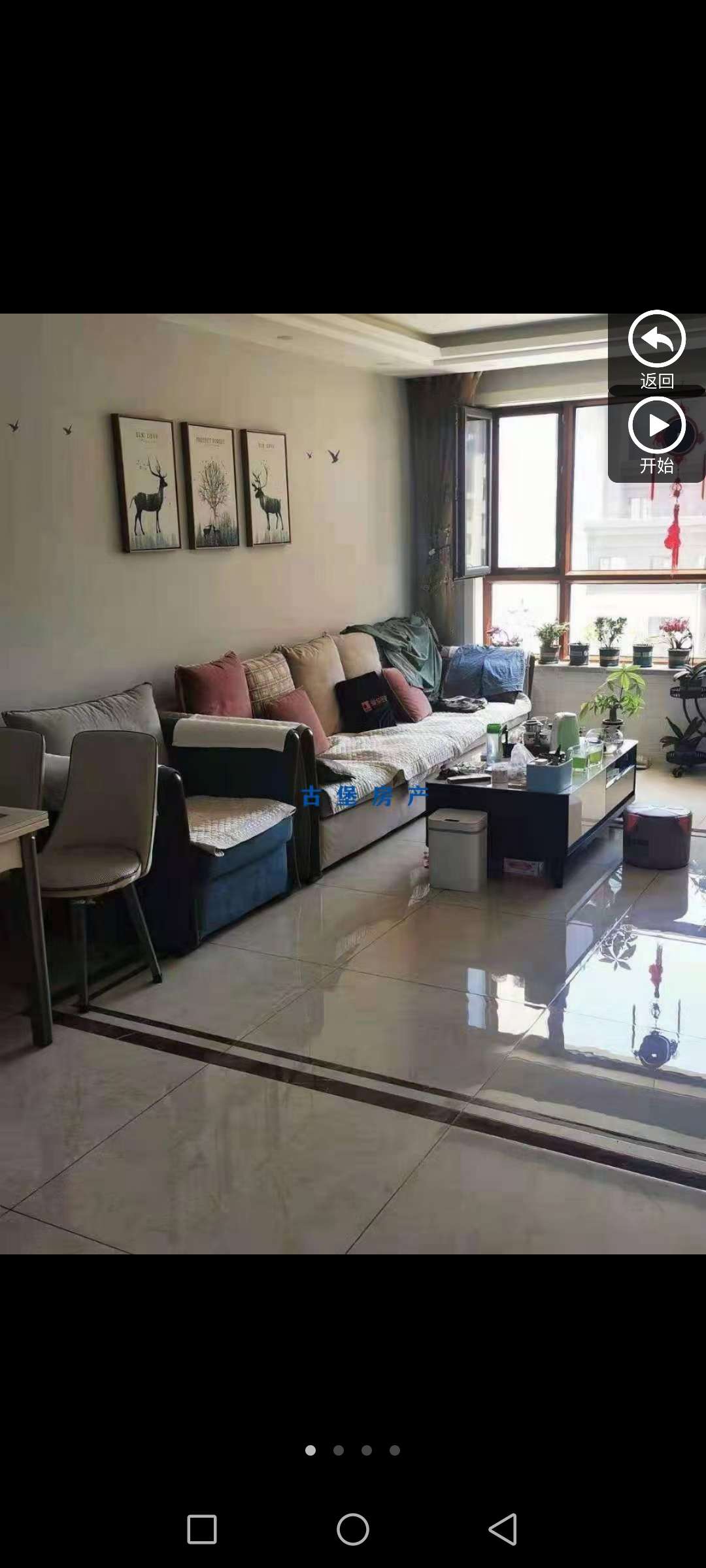Tap the 返回 return button
Viewport: 706px width, 1568px height.
click(x=656, y=349)
